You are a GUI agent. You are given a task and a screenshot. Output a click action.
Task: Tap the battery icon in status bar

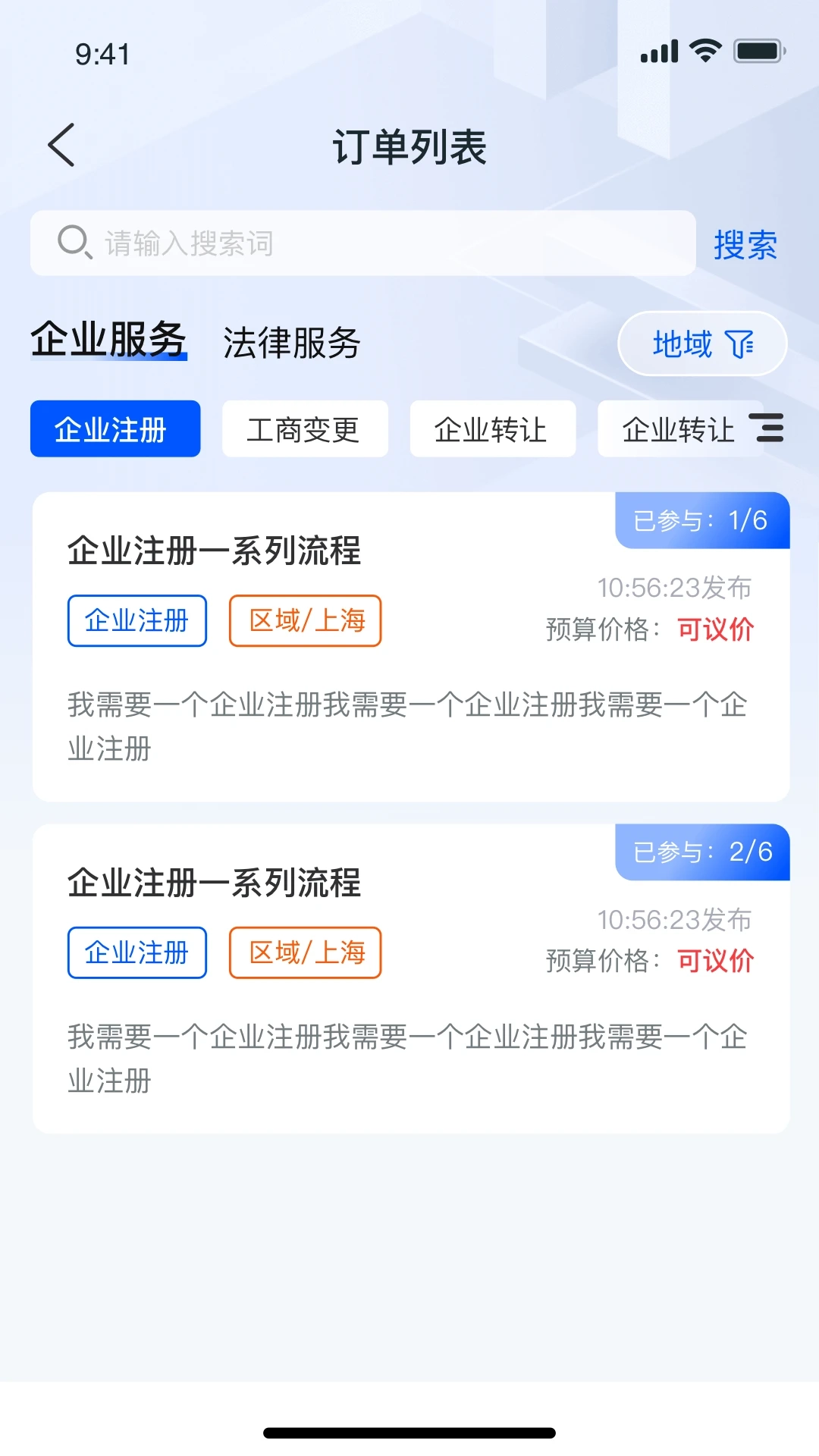coord(756,51)
